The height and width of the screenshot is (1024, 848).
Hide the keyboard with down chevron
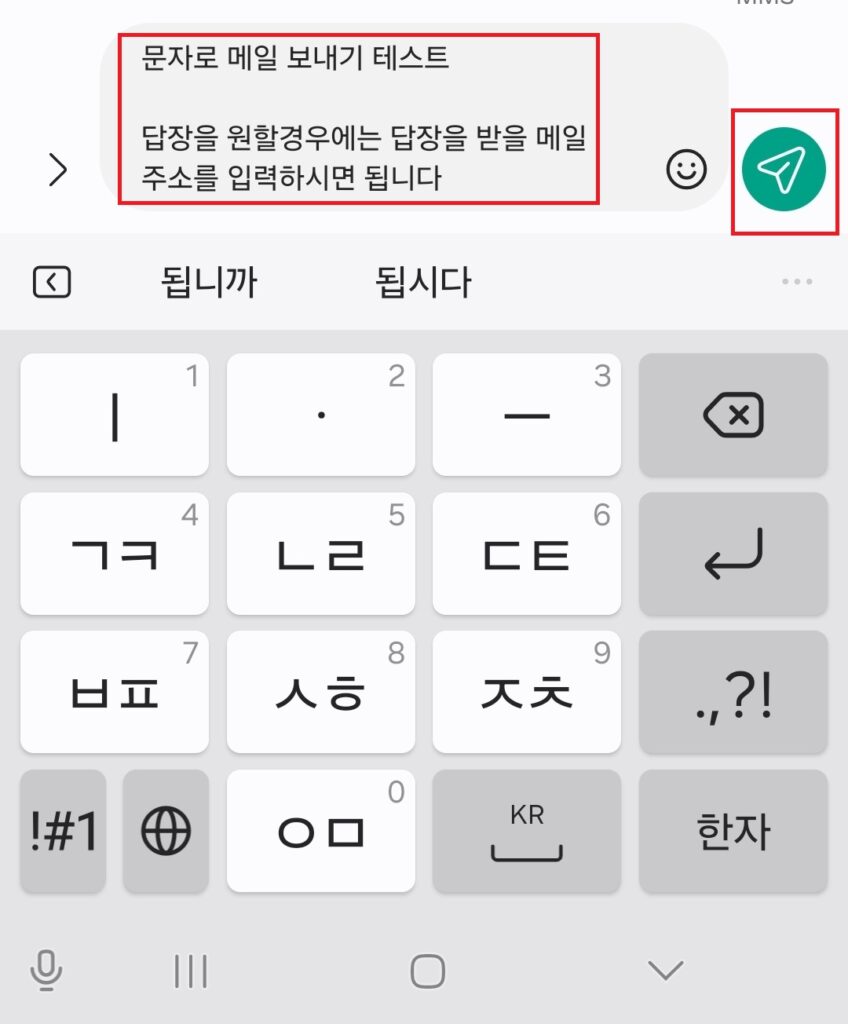665,970
